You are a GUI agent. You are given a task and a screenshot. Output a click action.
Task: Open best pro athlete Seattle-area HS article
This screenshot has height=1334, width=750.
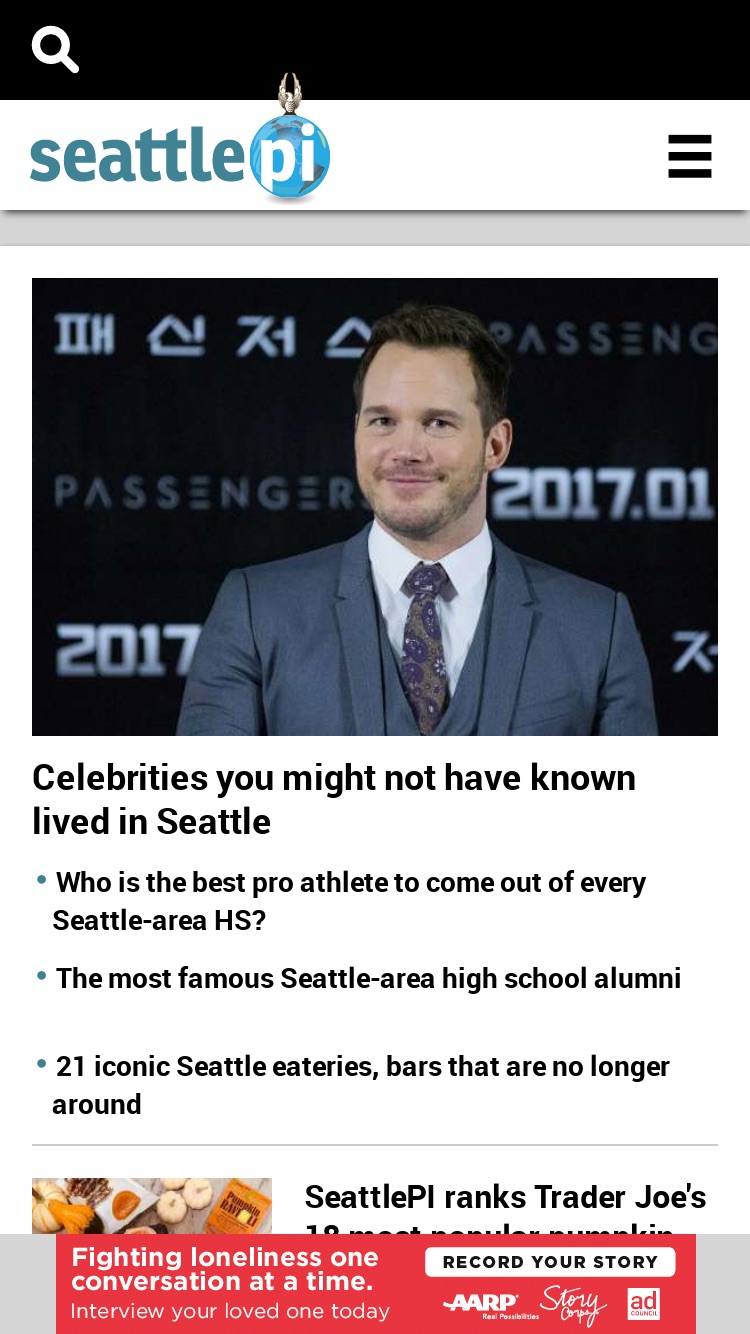click(349, 901)
